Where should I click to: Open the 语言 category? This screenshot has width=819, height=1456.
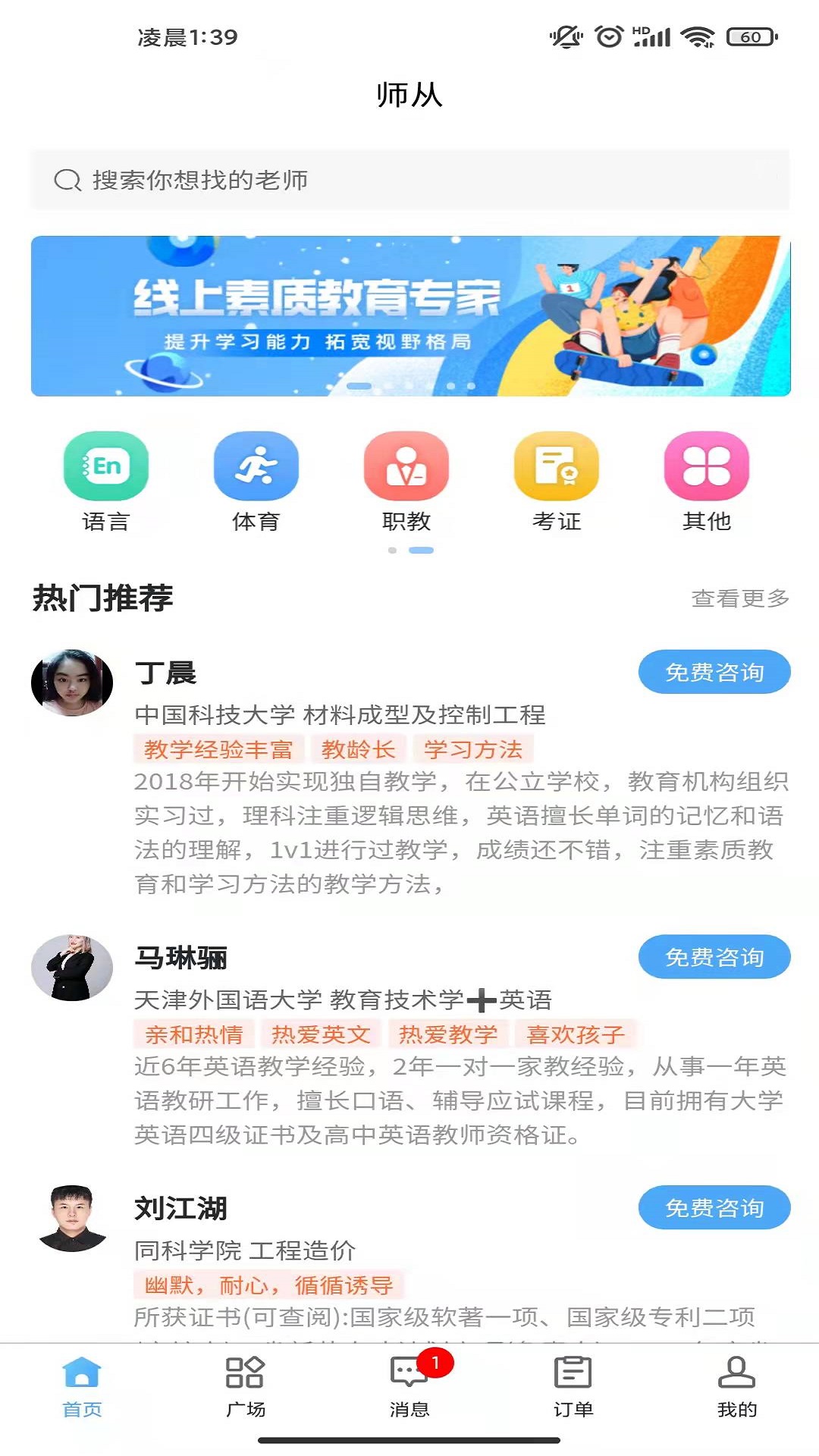105,481
